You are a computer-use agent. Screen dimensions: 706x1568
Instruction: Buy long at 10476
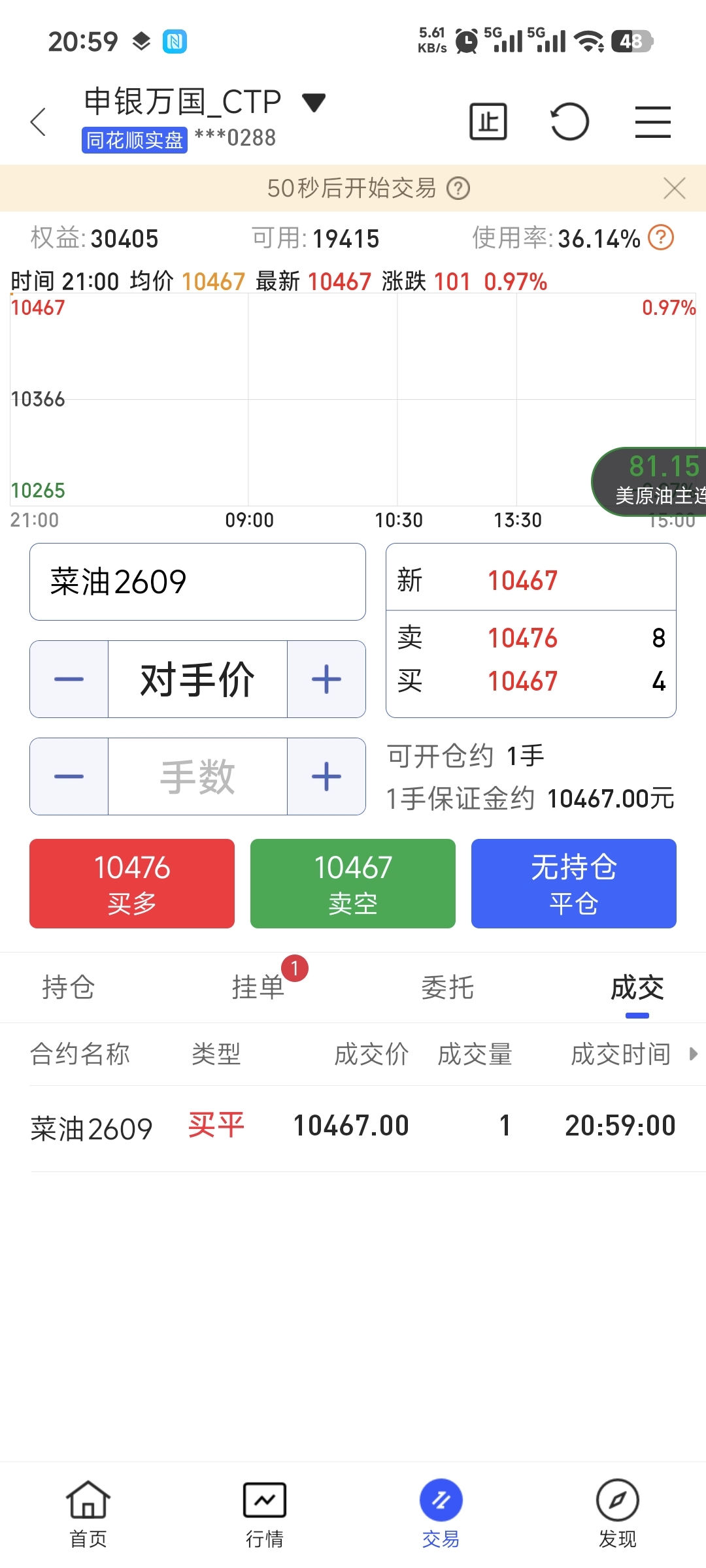(132, 883)
